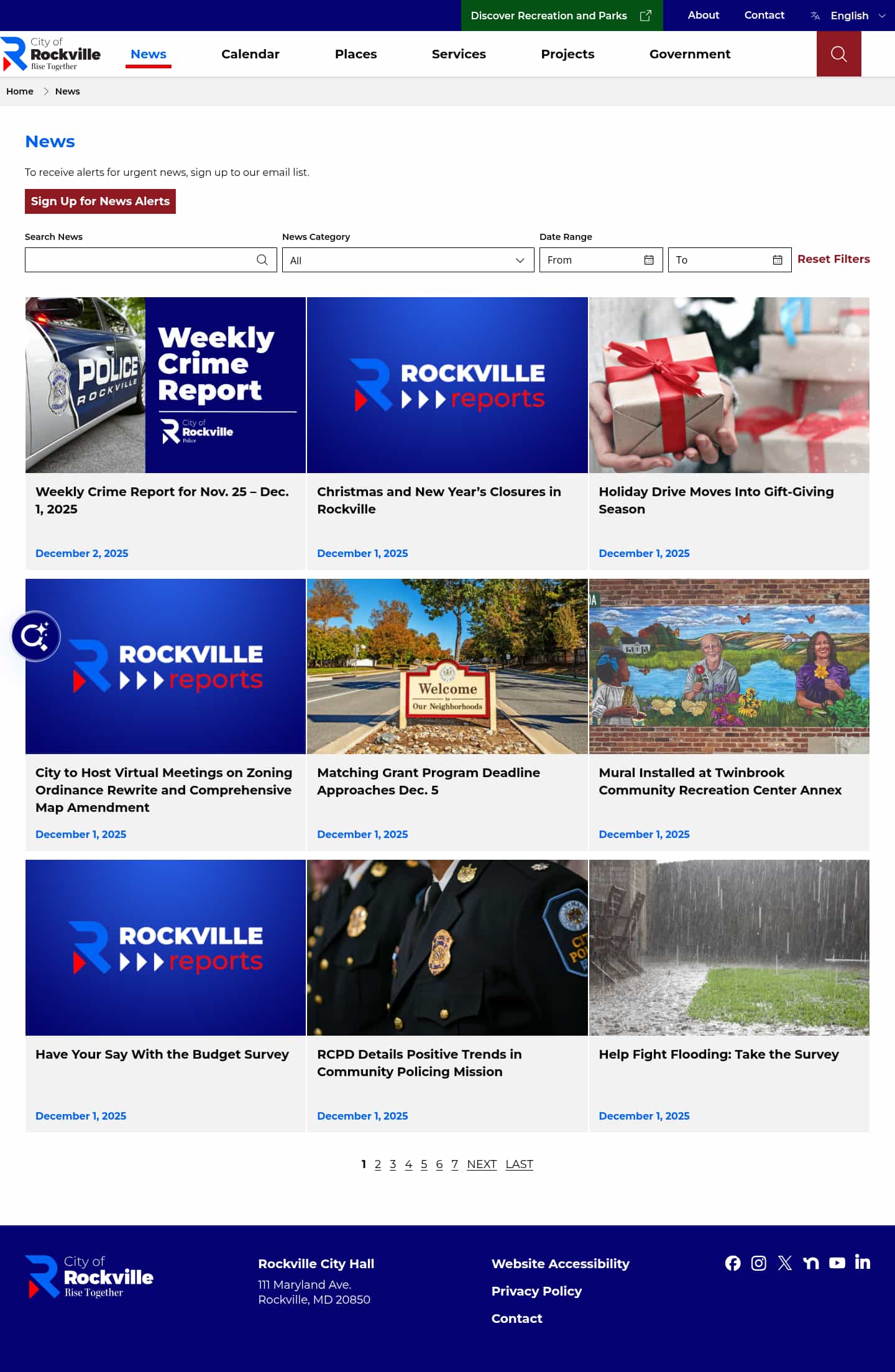Open the Privacy Policy footer link
The image size is (895, 1372).
point(536,1291)
